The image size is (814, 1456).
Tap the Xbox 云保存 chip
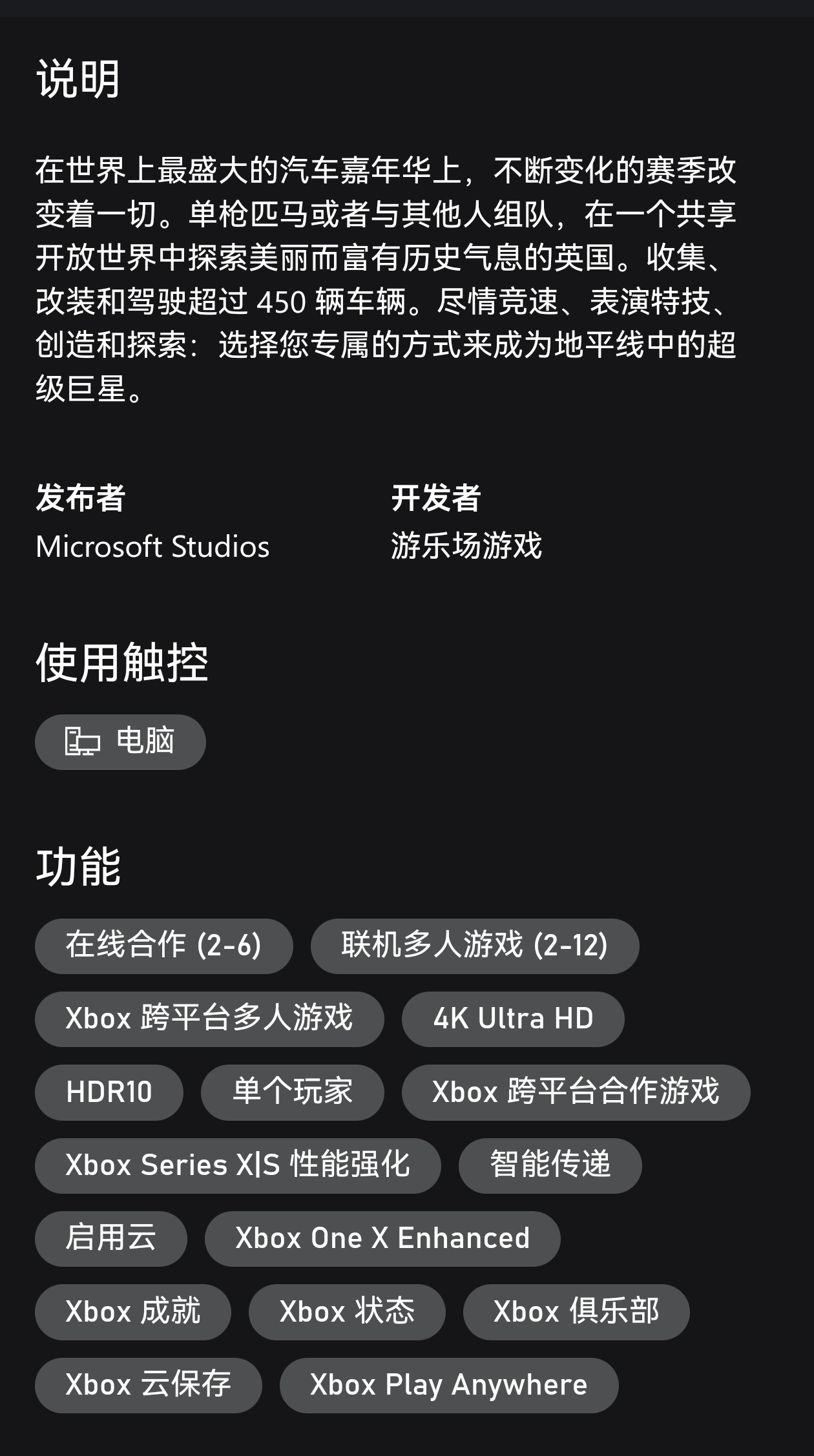pos(148,1385)
